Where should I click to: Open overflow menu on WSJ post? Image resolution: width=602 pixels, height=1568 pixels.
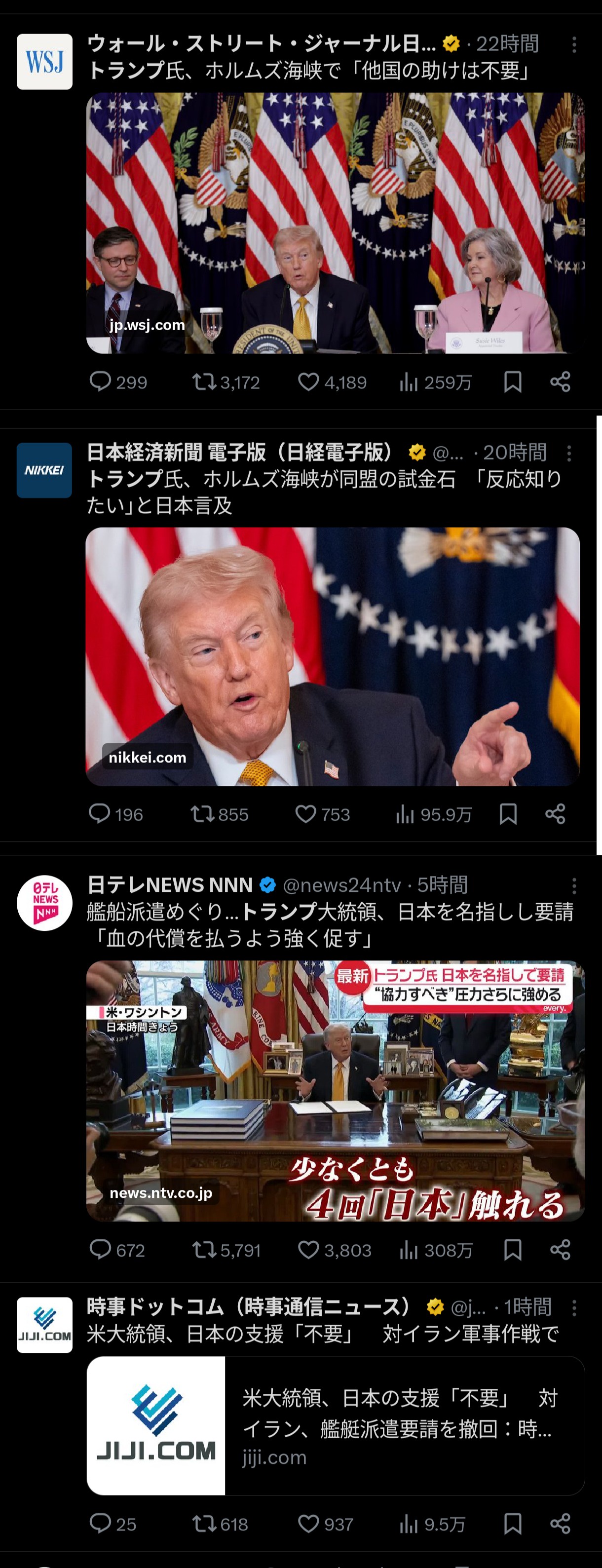574,44
